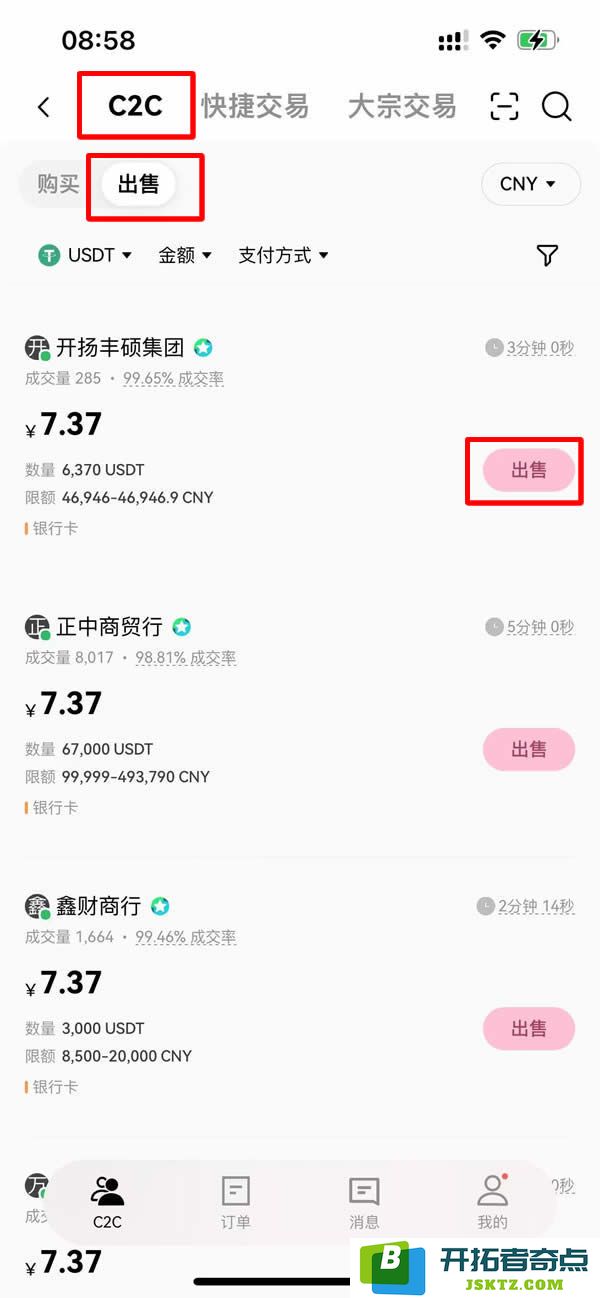This screenshot has width=600, height=1298.
Task: Expand the 支付方式 payment filter
Action: coord(284,255)
